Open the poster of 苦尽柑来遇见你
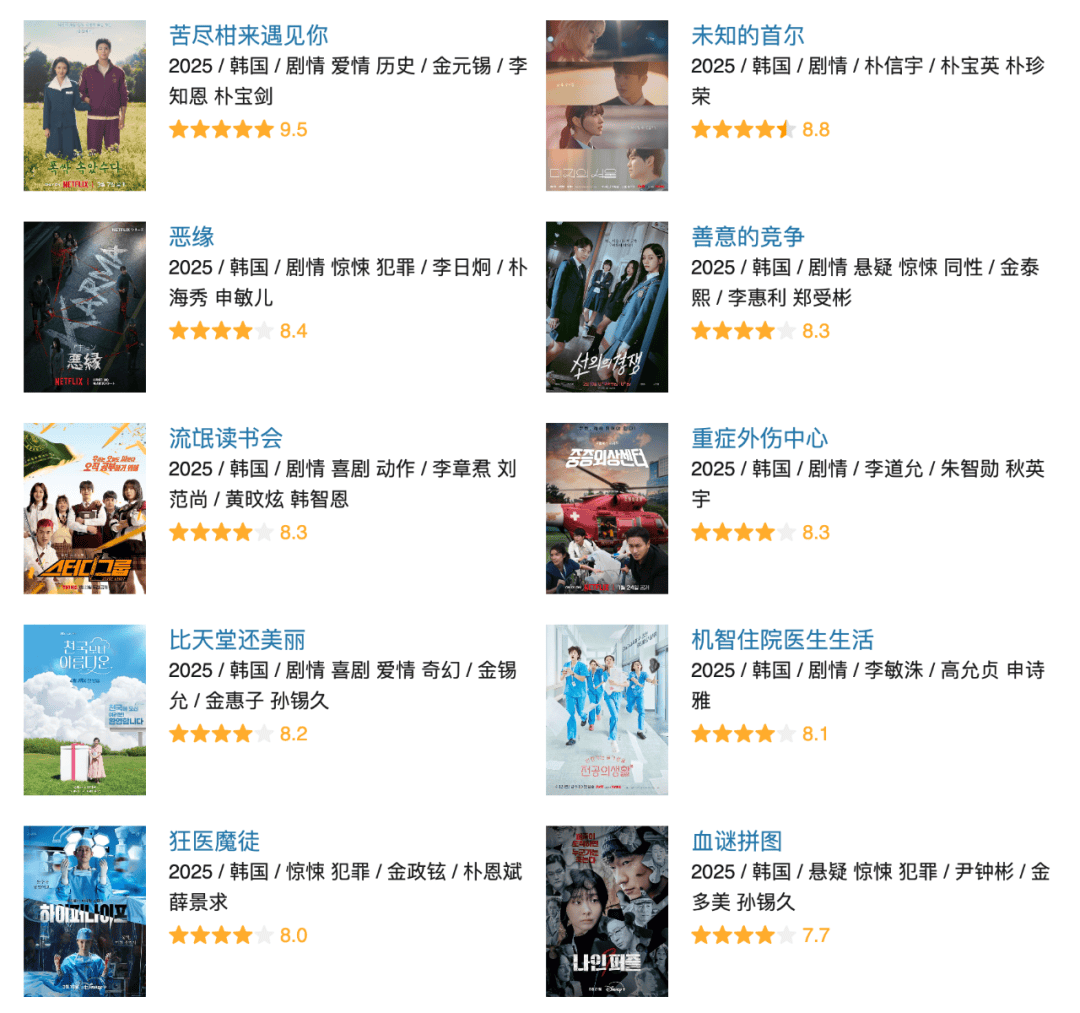This screenshot has width=1080, height=1013. 85,105
